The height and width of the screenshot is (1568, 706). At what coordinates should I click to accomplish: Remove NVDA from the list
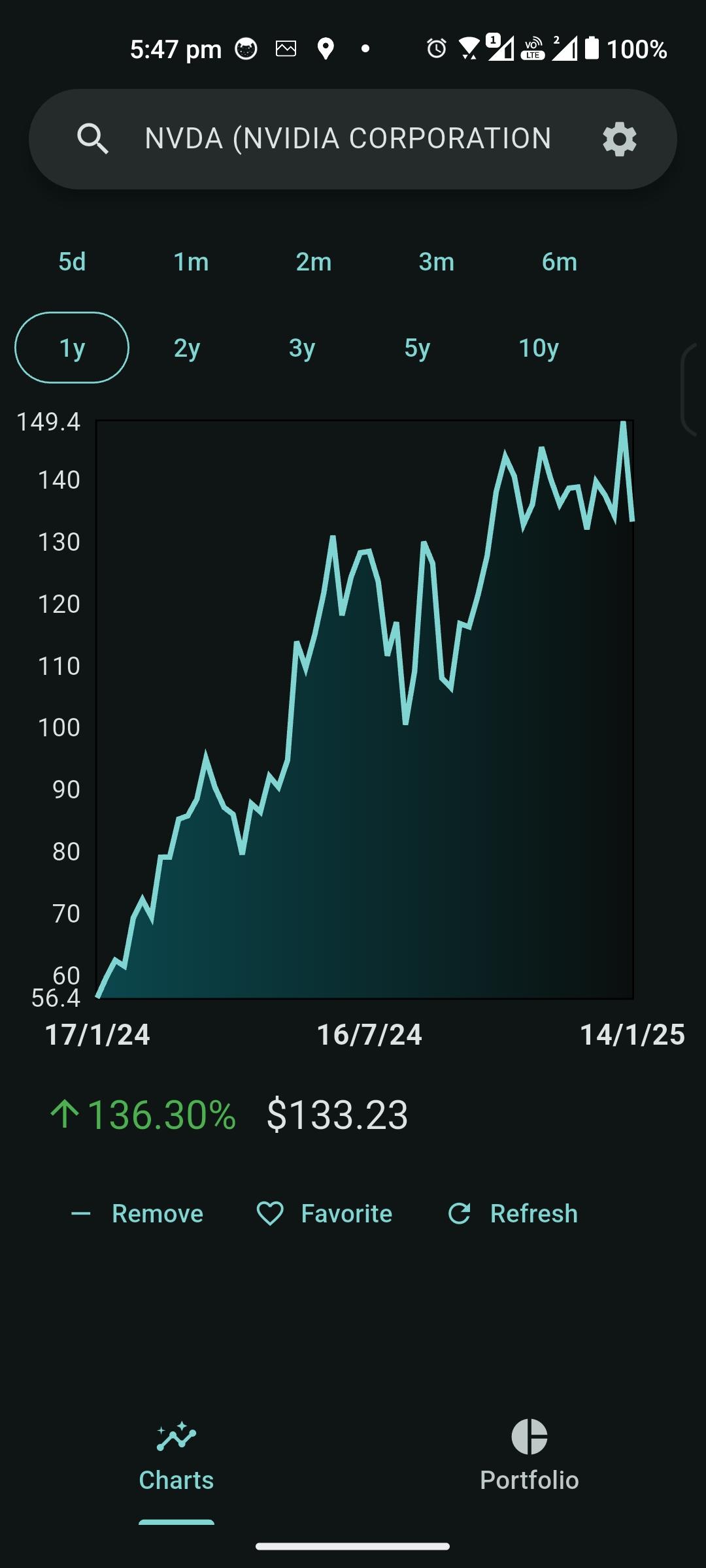click(137, 1214)
